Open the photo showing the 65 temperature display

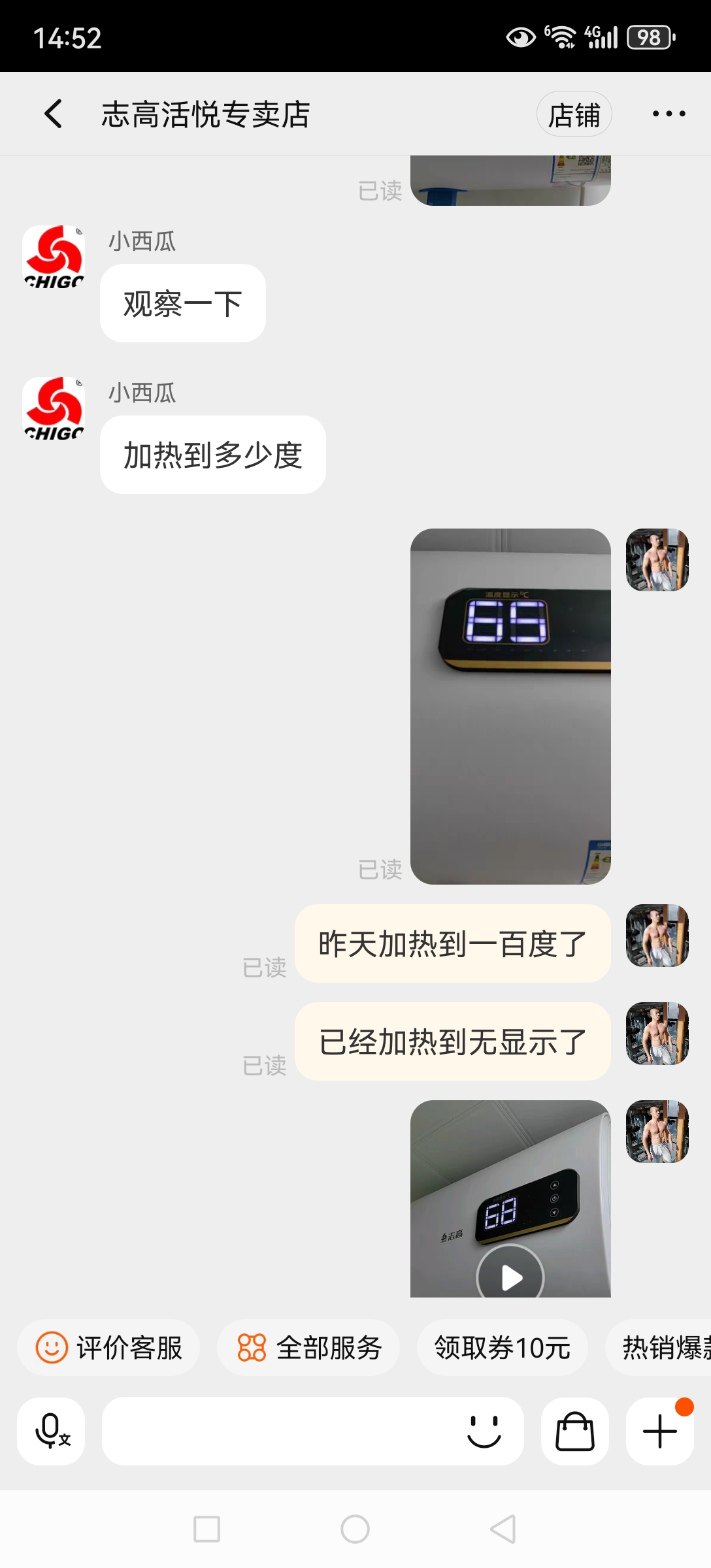pyautogui.click(x=510, y=706)
